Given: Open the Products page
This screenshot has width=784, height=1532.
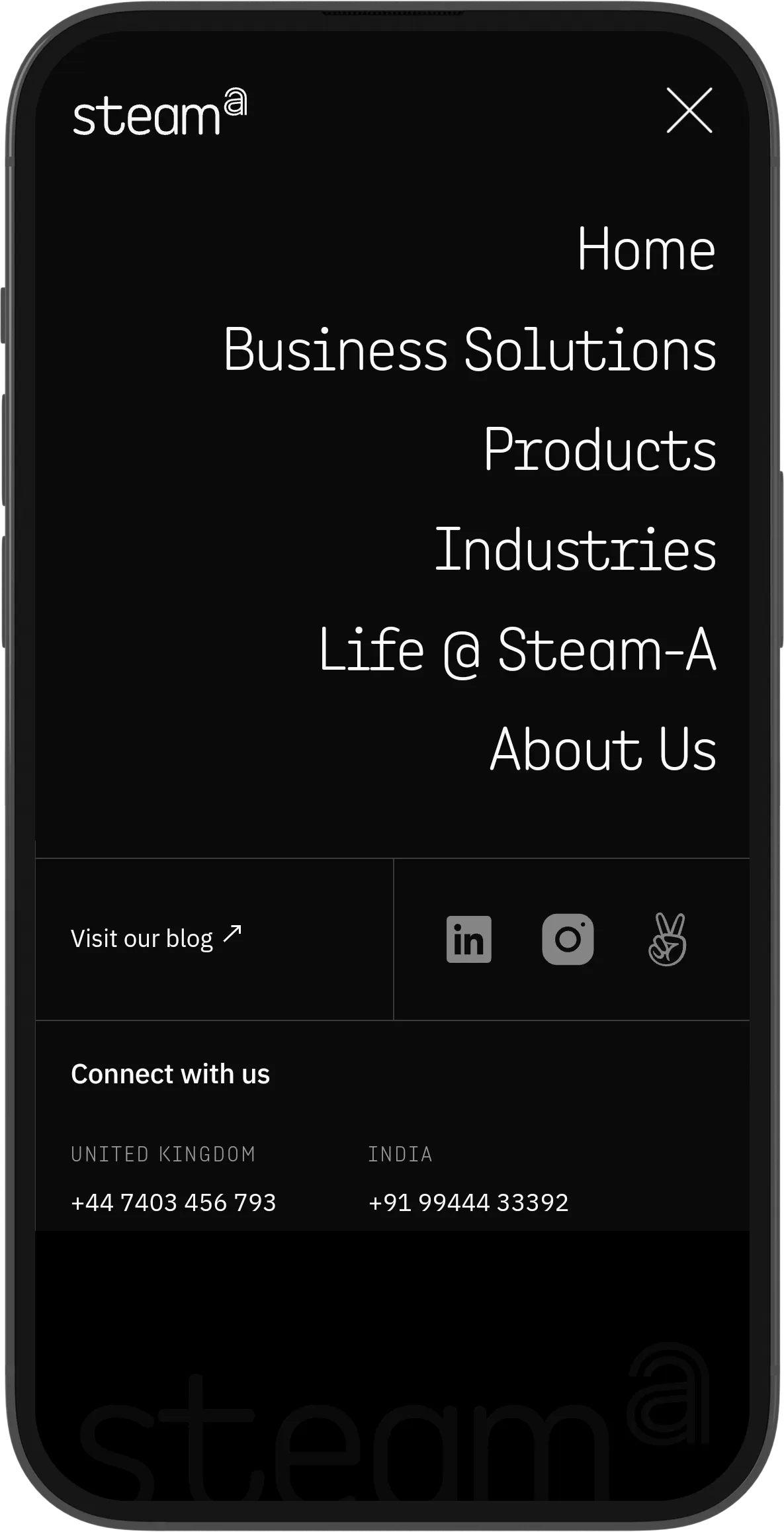Looking at the screenshot, I should pos(599,449).
